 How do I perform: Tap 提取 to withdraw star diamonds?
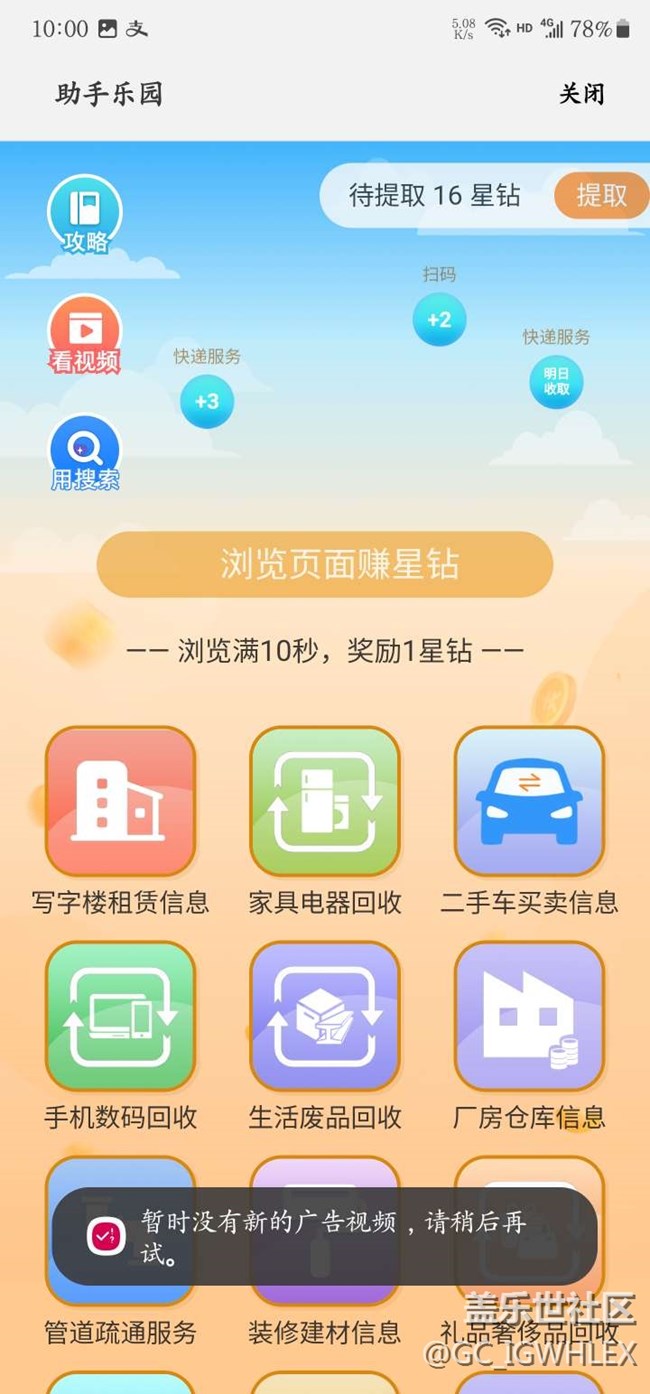(x=601, y=195)
